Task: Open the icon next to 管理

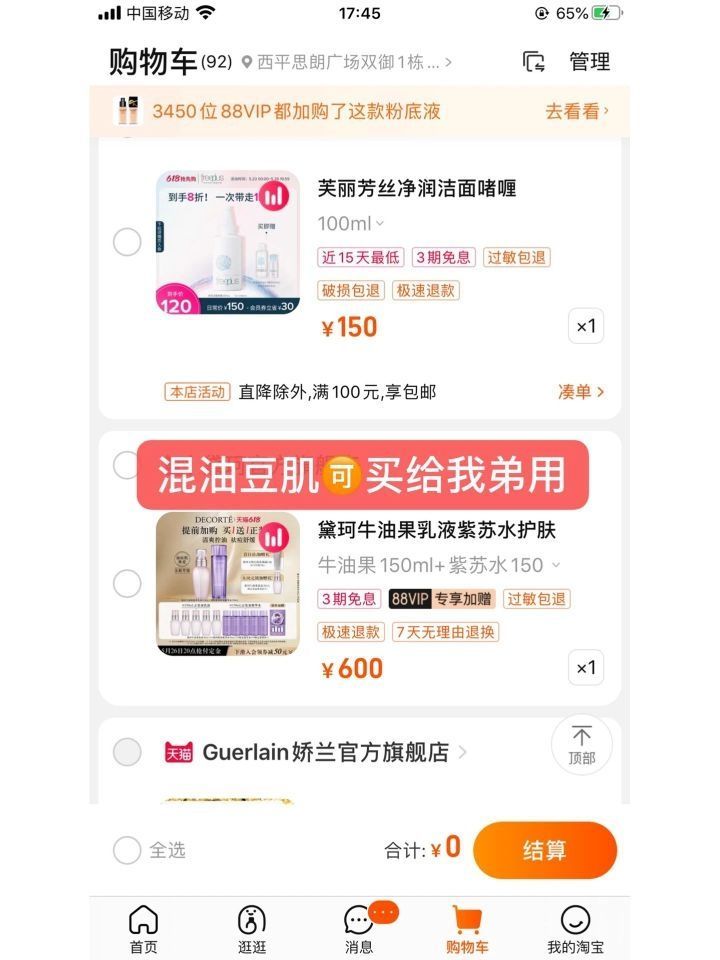Action: 534,62
